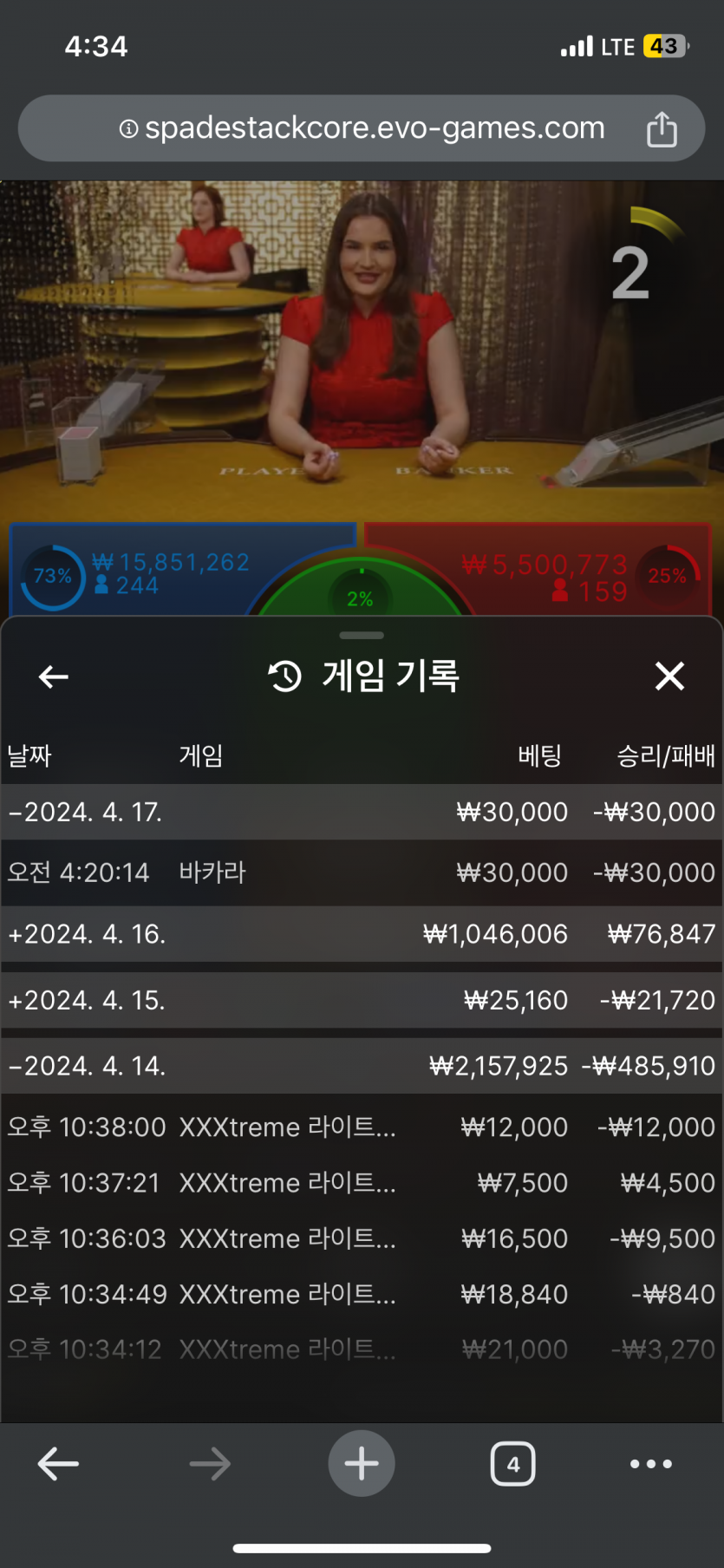Show the four open tabs
The height and width of the screenshot is (1568, 724).
512,1464
